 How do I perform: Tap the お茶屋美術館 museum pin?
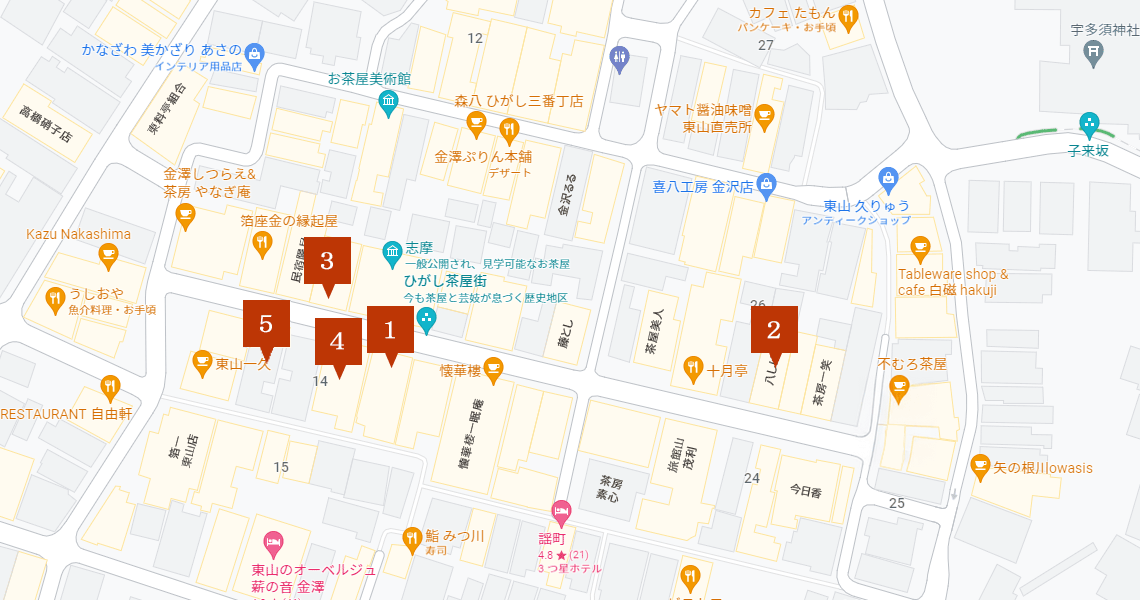tap(388, 103)
